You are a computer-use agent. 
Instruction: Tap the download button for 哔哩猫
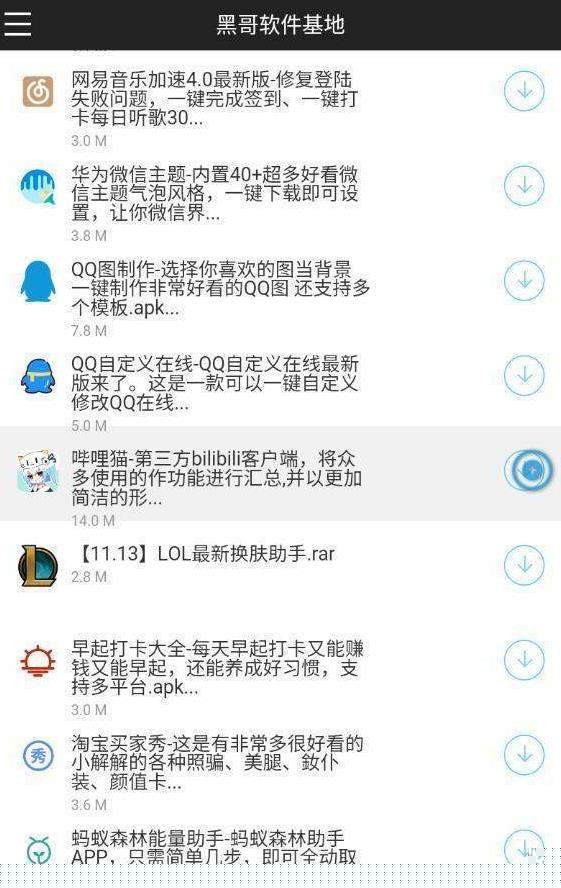[x=528, y=470]
